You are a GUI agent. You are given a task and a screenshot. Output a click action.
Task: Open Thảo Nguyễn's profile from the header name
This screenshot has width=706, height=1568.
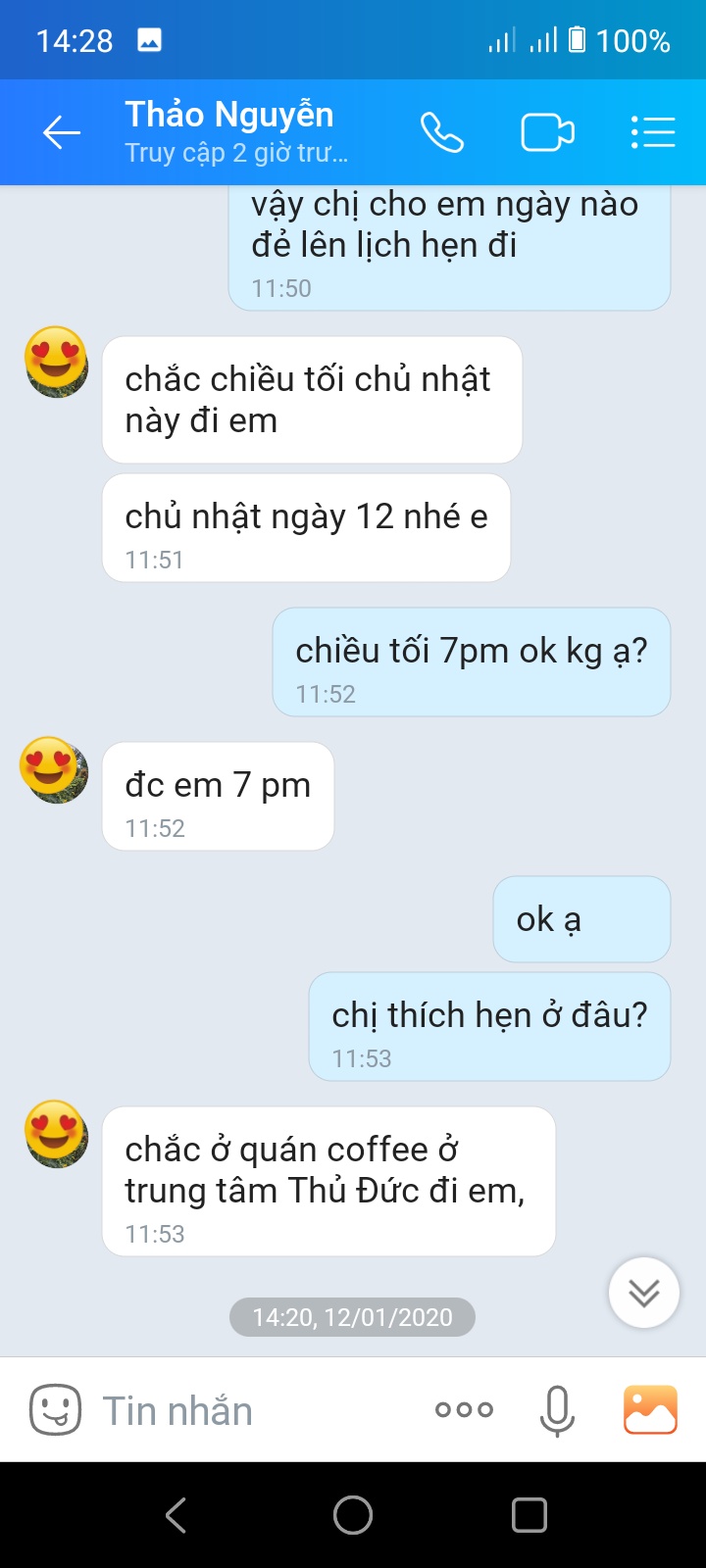(x=229, y=116)
